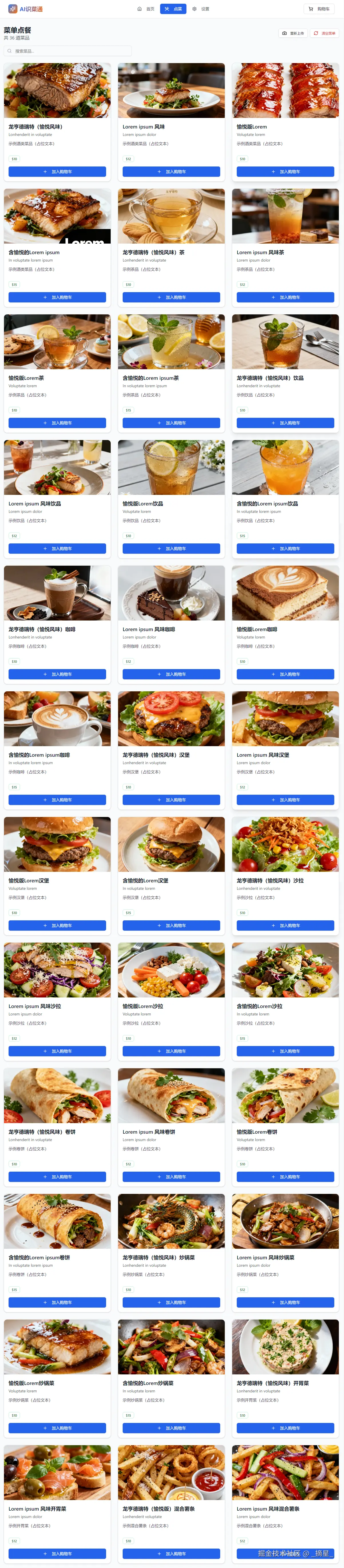Add 愉悦版Lorem卷饼 to the cart
The width and height of the screenshot is (344, 1568).
pyautogui.click(x=285, y=1176)
